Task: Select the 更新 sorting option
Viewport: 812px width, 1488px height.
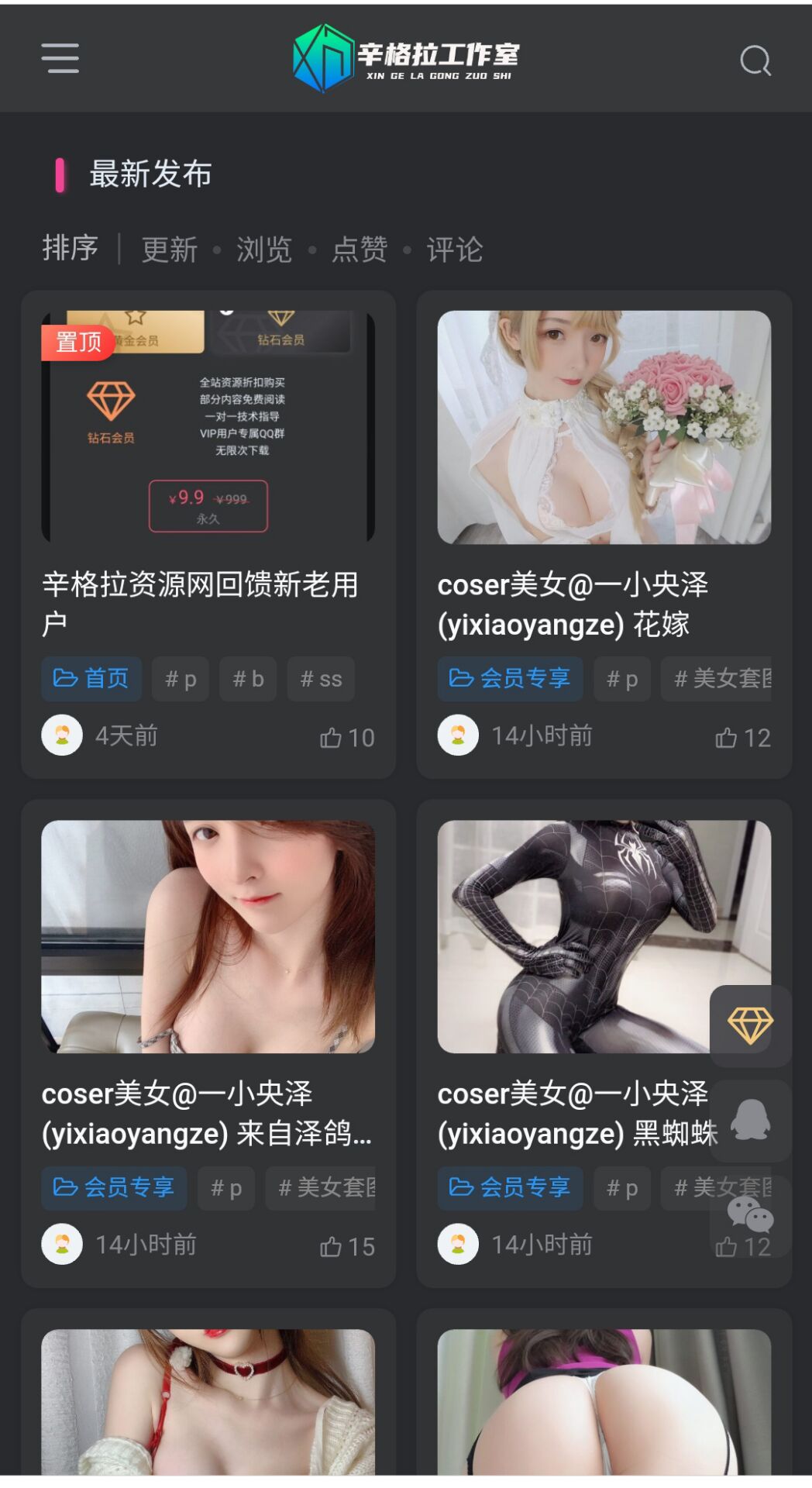Action: tap(170, 248)
